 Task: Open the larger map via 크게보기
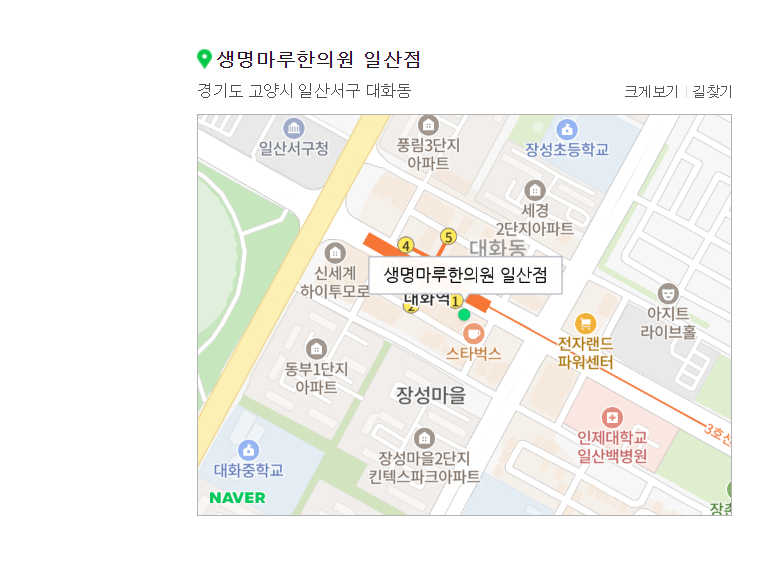[651, 91]
